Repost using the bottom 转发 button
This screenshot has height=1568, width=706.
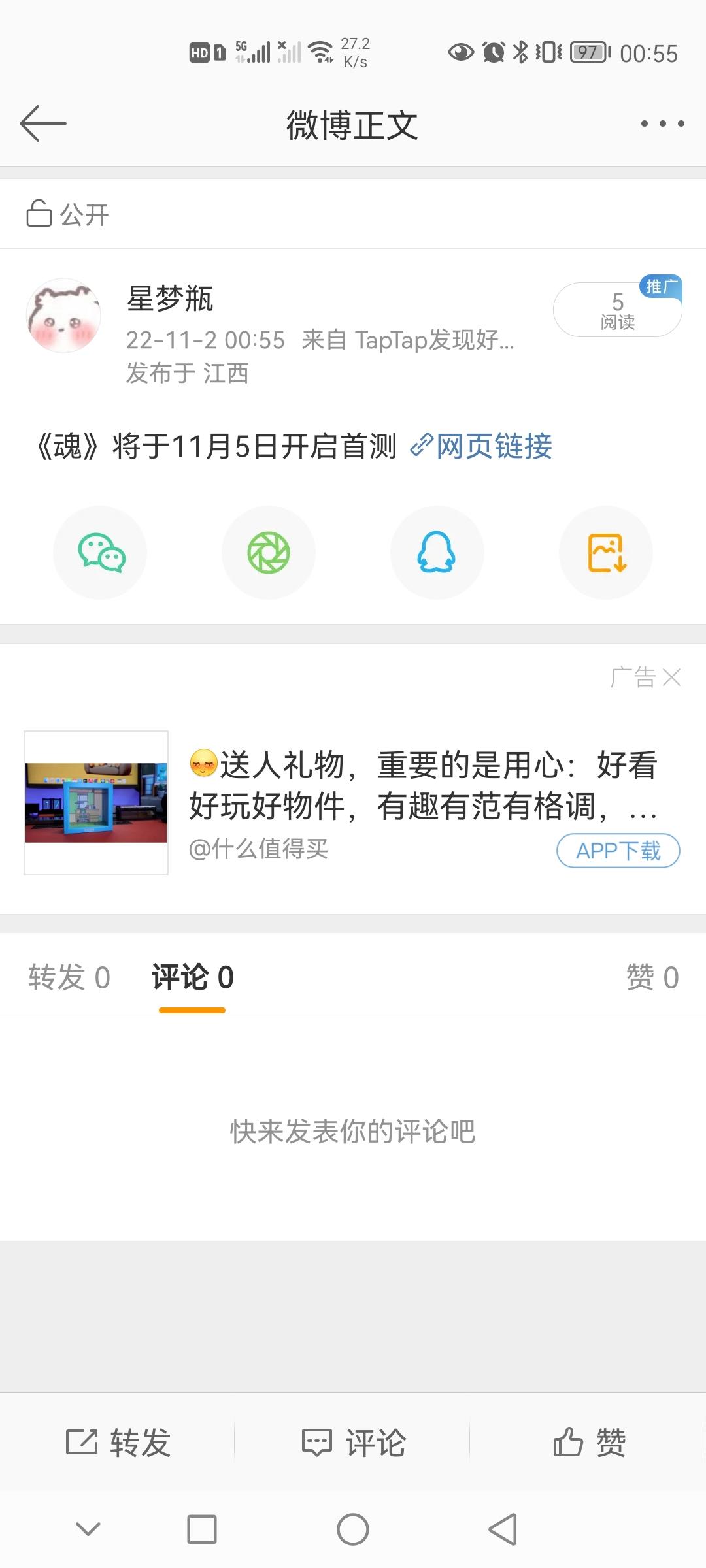point(118,1443)
